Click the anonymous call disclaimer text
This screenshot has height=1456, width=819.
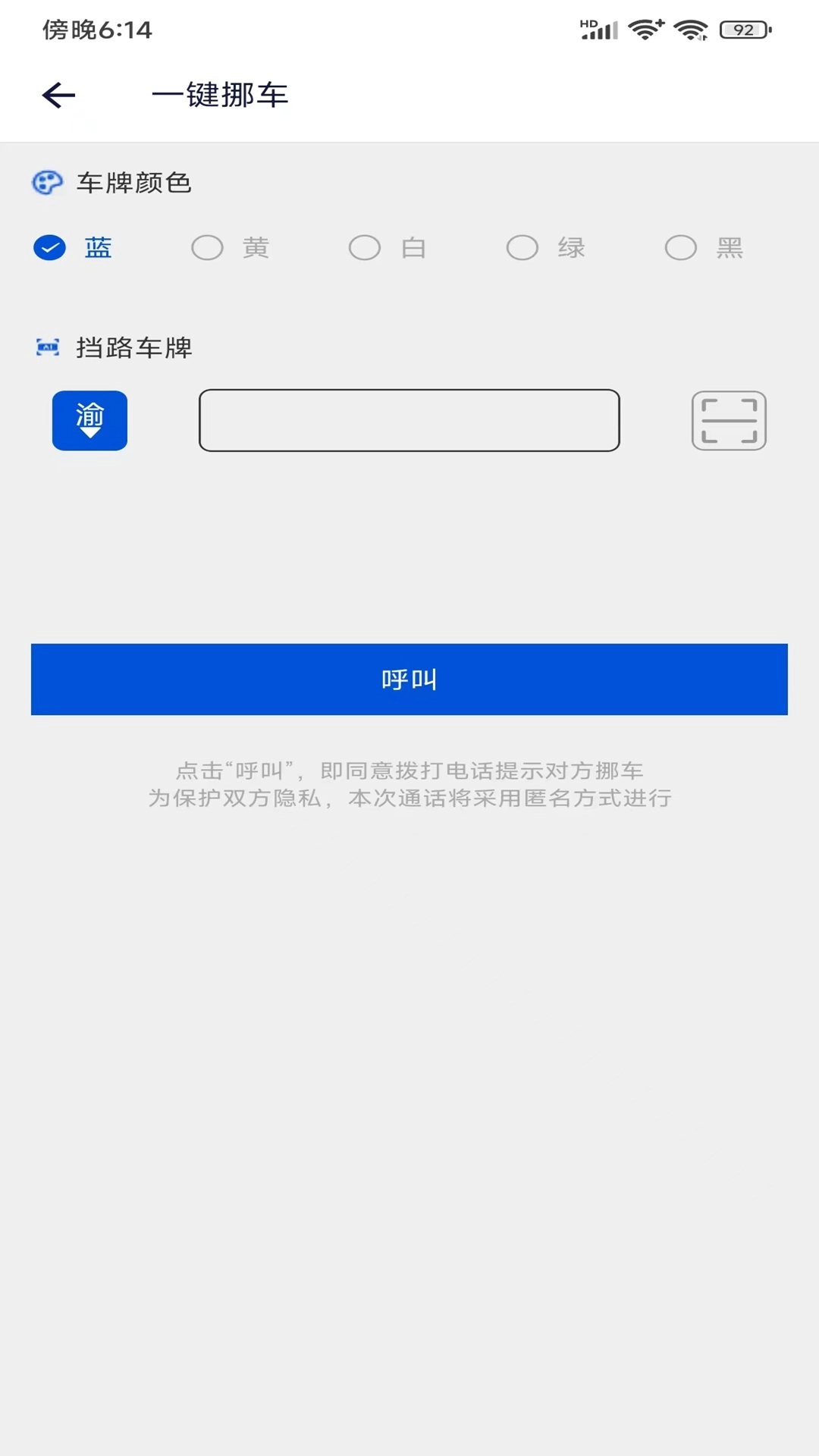pos(409,783)
